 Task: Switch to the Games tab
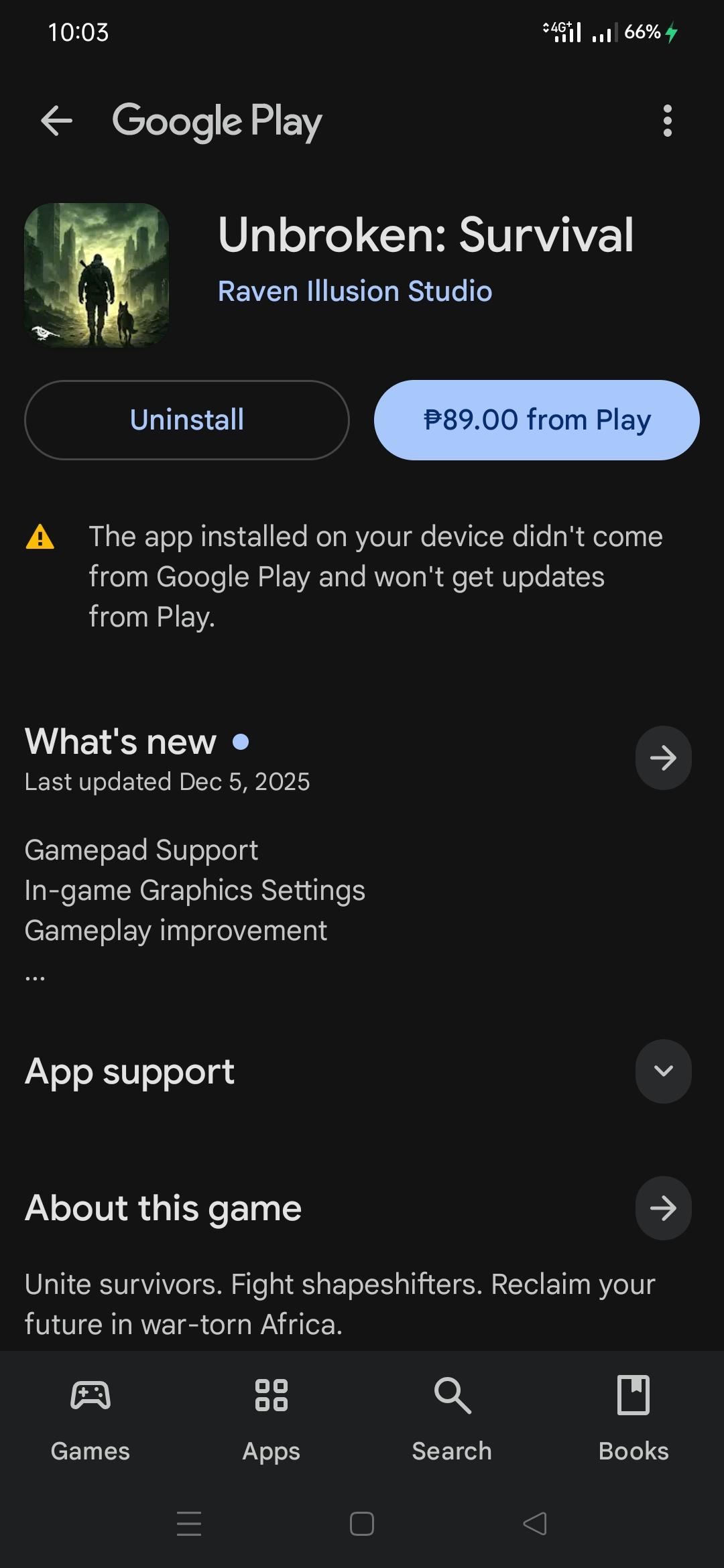(x=90, y=1419)
